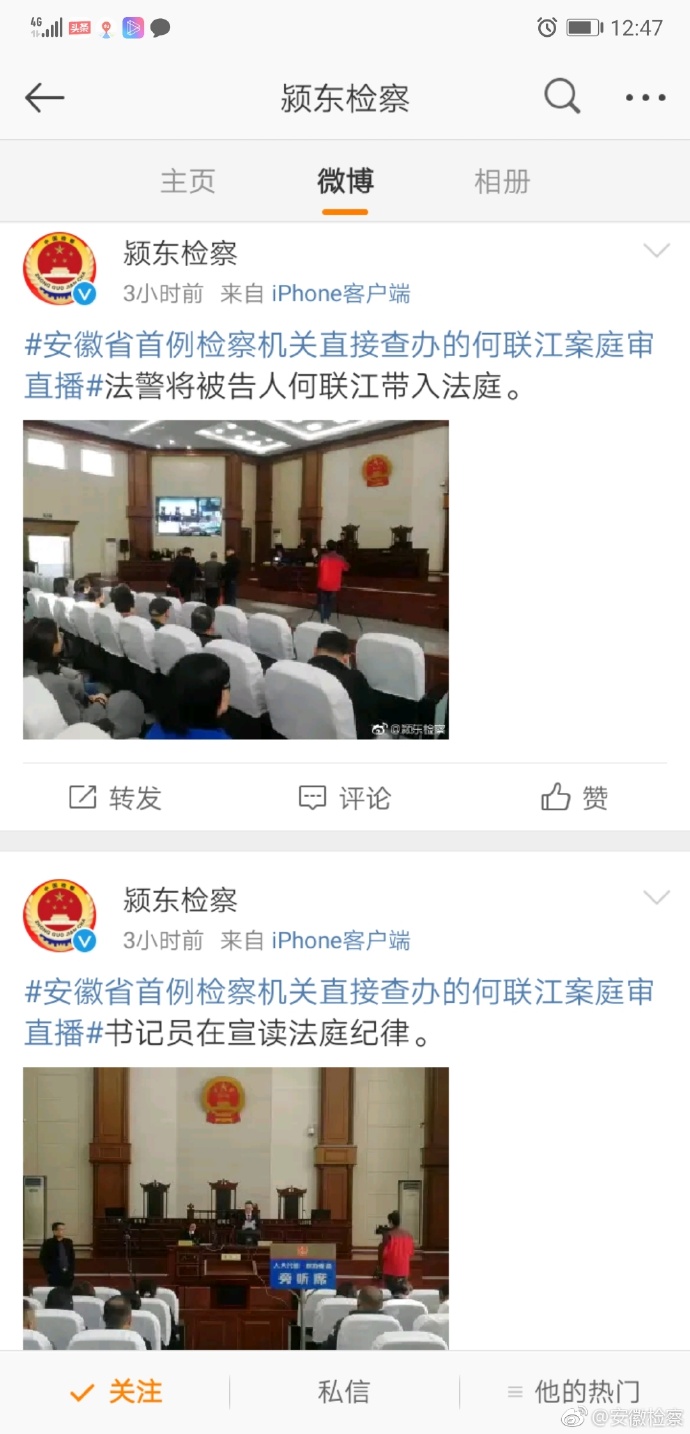Select the 微博 tab
The image size is (690, 1434).
tap(345, 181)
